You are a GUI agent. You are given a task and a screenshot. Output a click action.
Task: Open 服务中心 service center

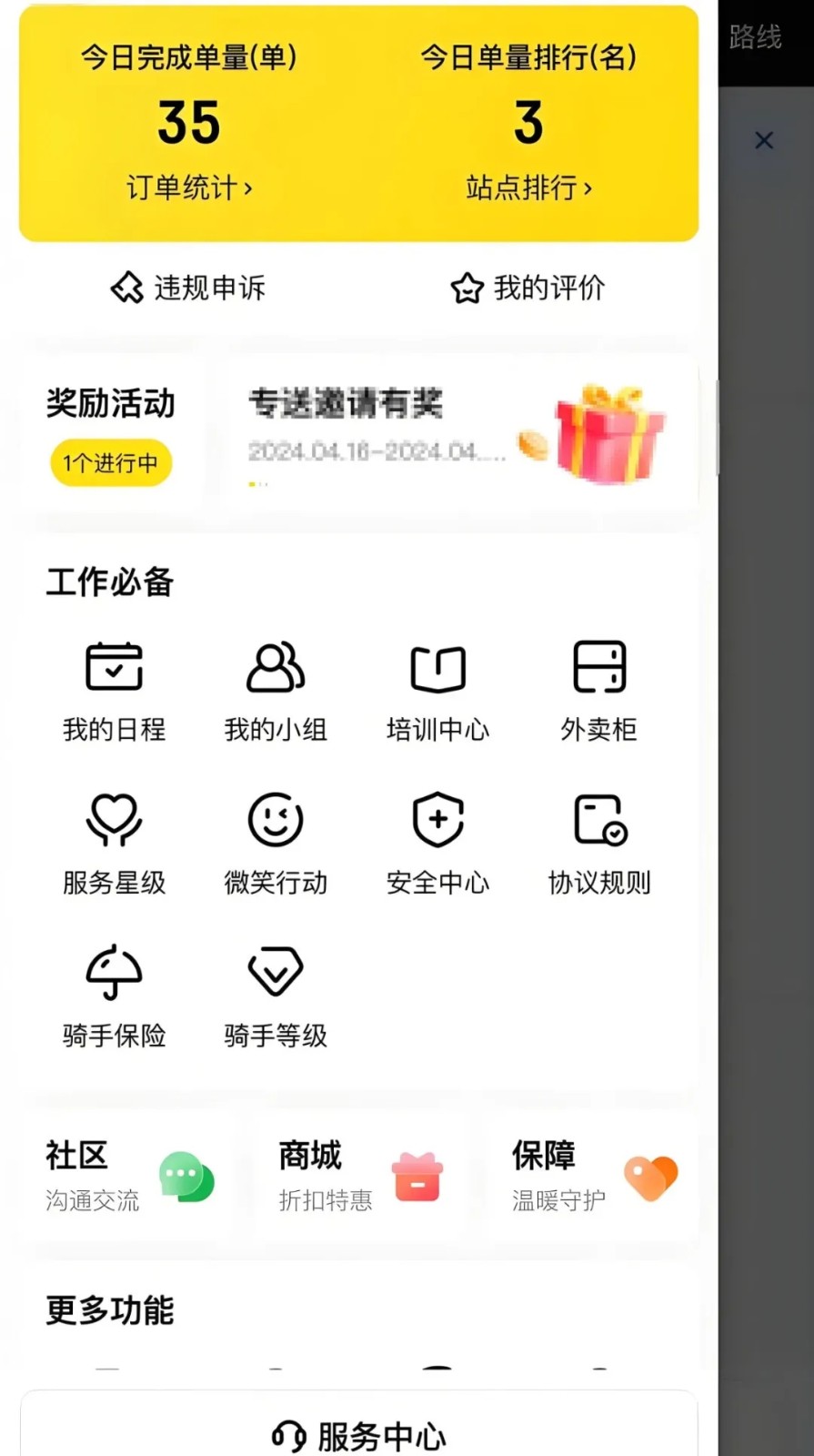tap(359, 1436)
